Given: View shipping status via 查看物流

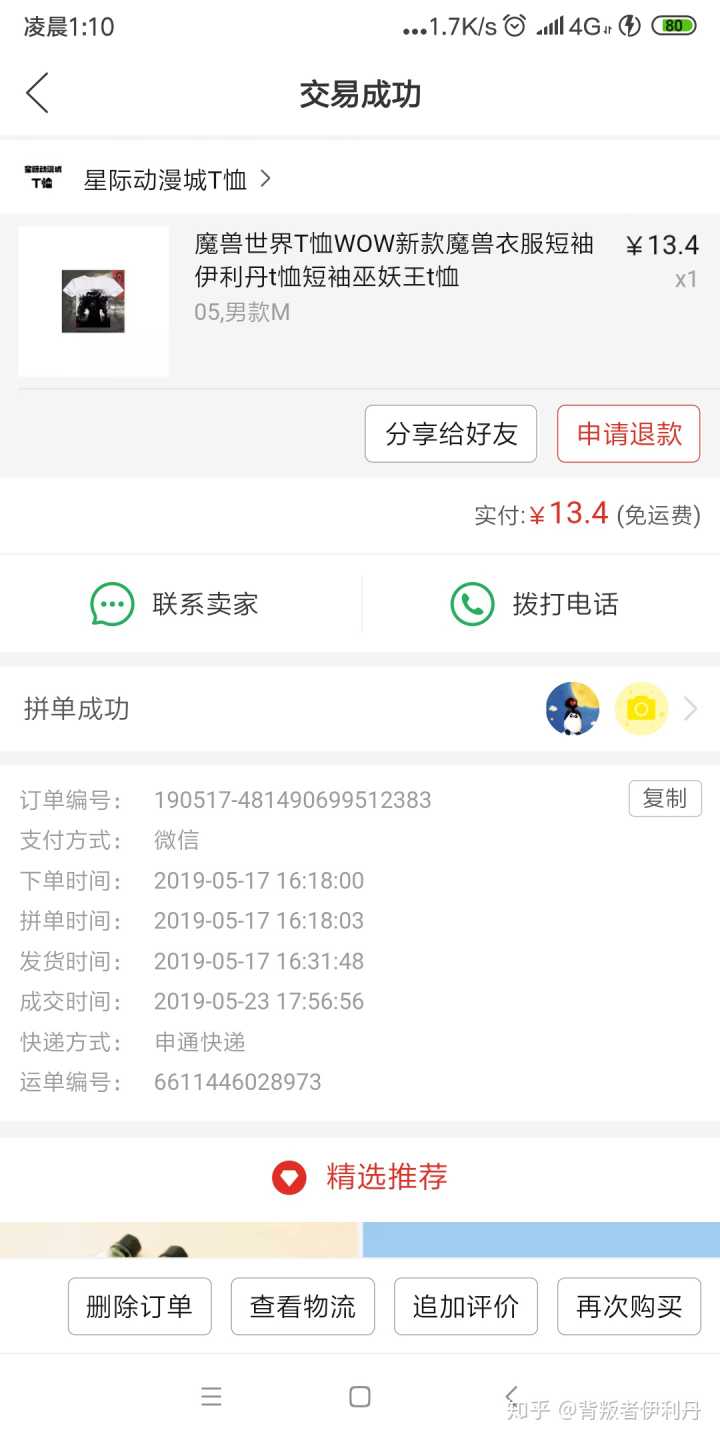Looking at the screenshot, I should [x=302, y=1306].
